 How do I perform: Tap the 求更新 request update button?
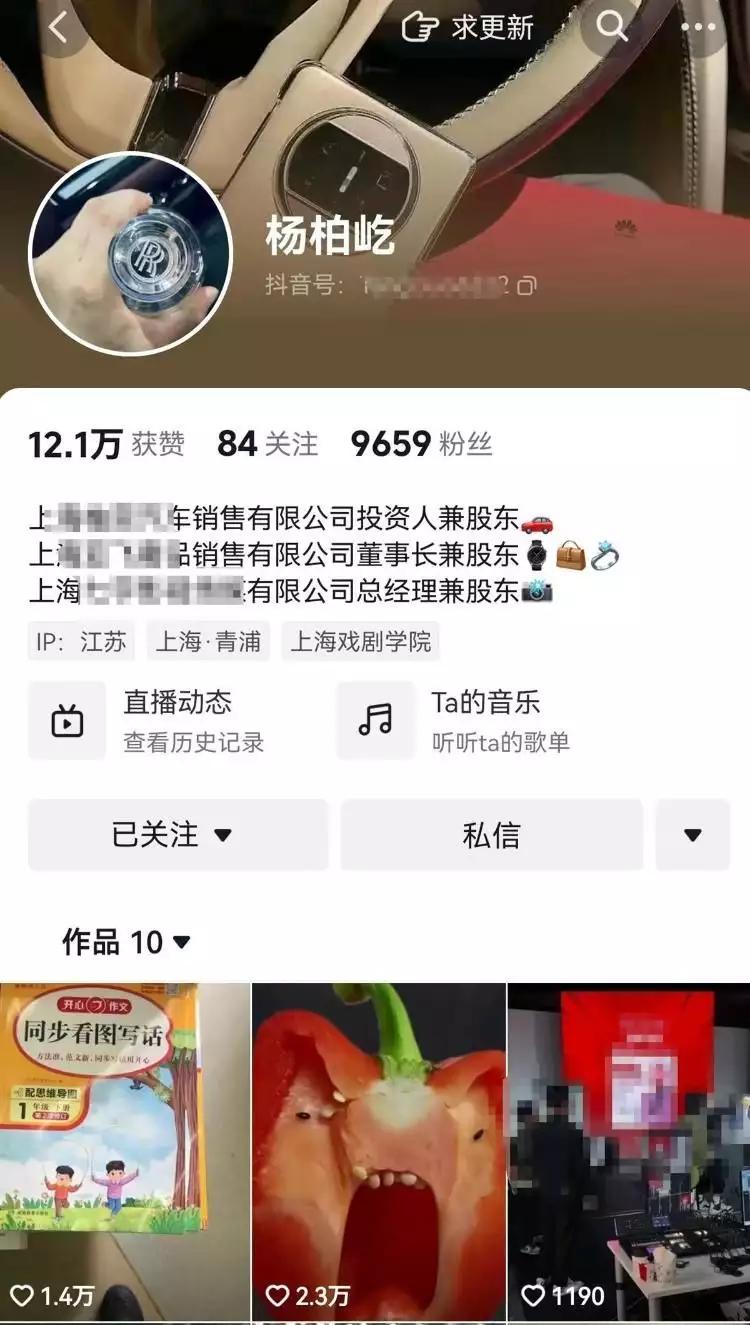coord(468,27)
